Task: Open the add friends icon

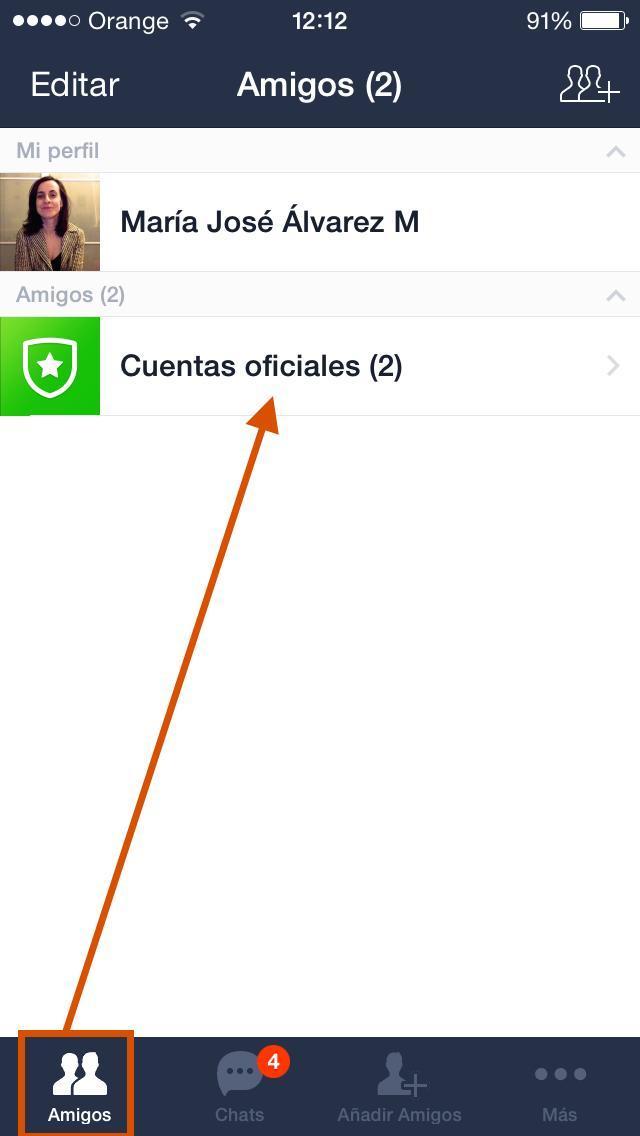Action: coord(588,85)
